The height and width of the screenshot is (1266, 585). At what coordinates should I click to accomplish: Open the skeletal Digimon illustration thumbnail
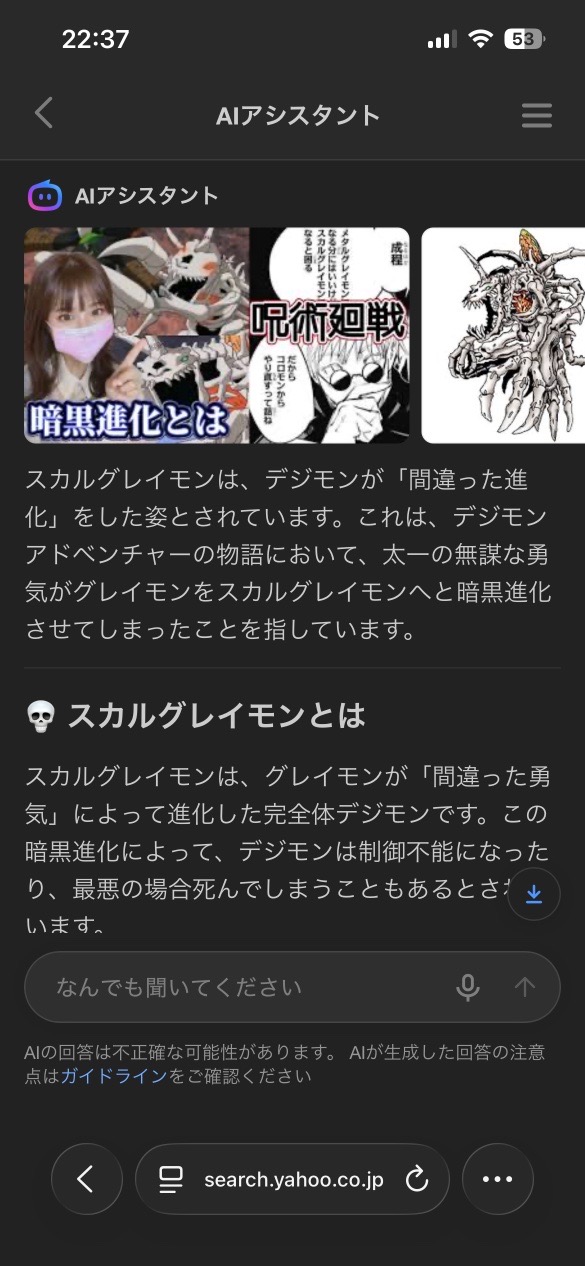503,335
